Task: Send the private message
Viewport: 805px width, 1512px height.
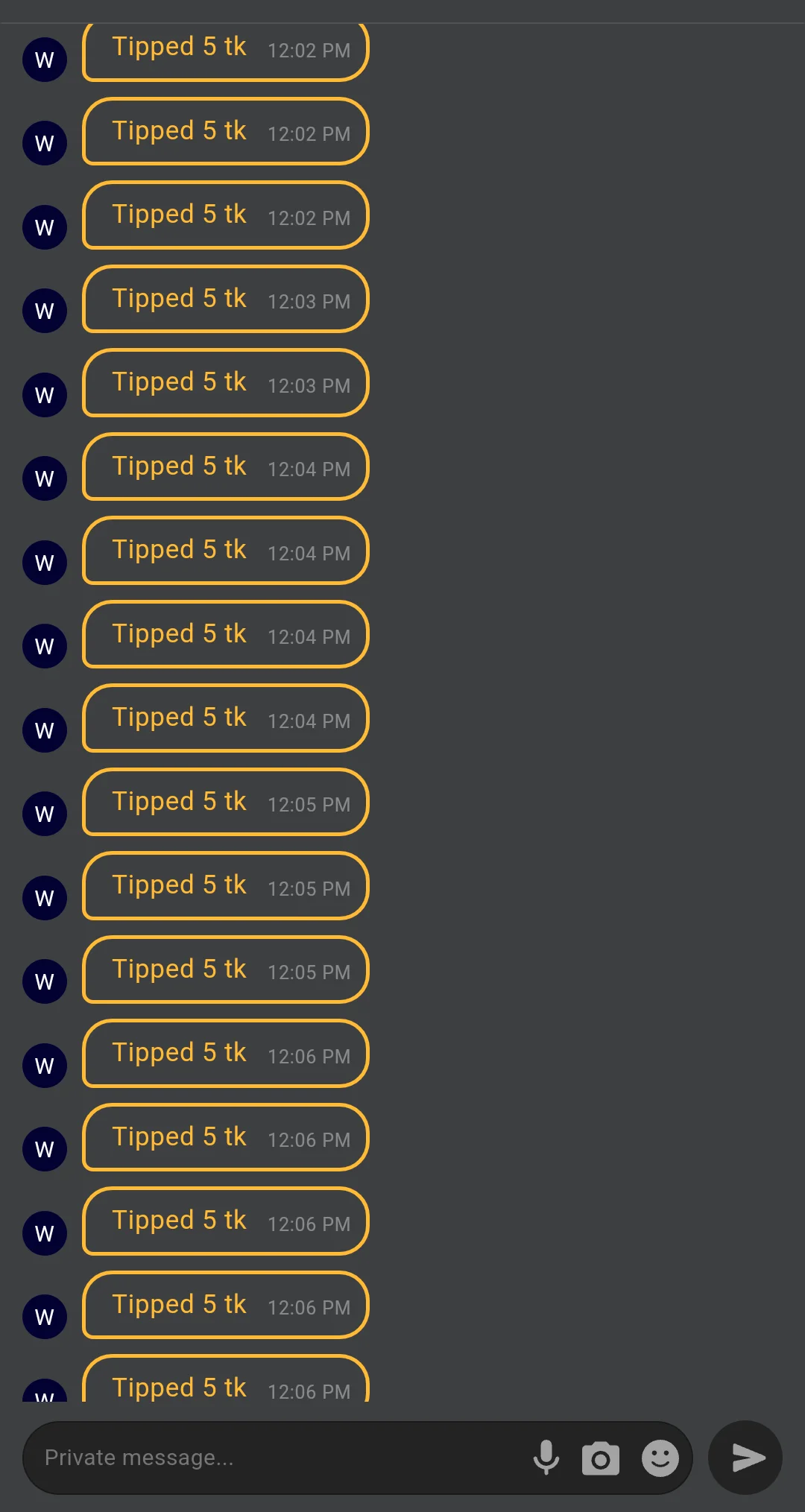Action: pos(746,1458)
